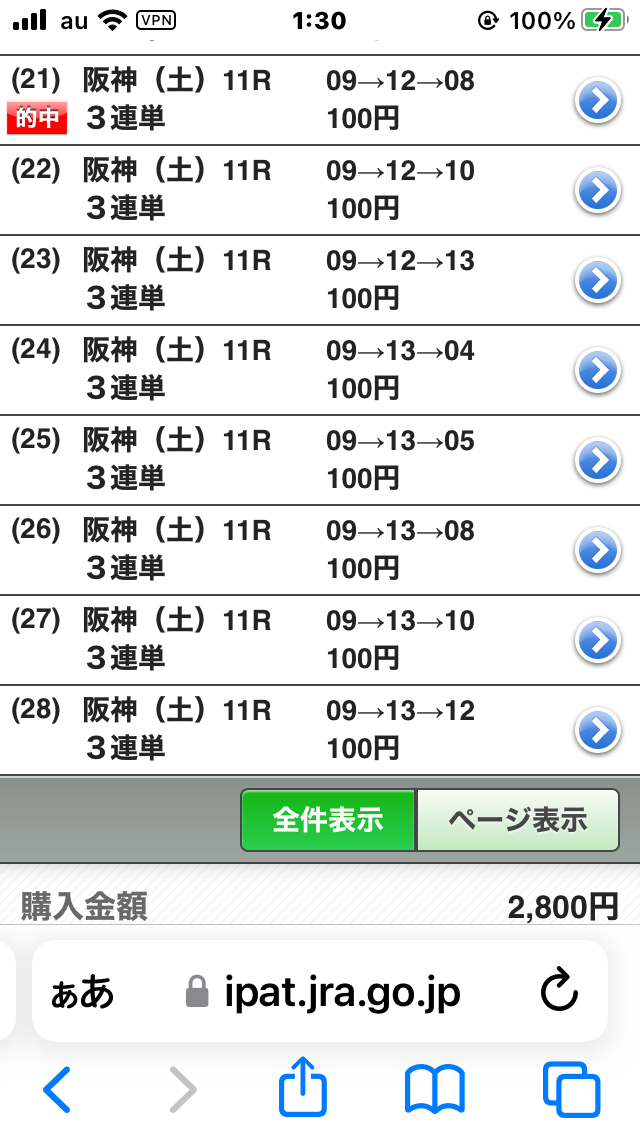Select the 全件表示 button
Image resolution: width=640 pixels, height=1136 pixels.
328,820
